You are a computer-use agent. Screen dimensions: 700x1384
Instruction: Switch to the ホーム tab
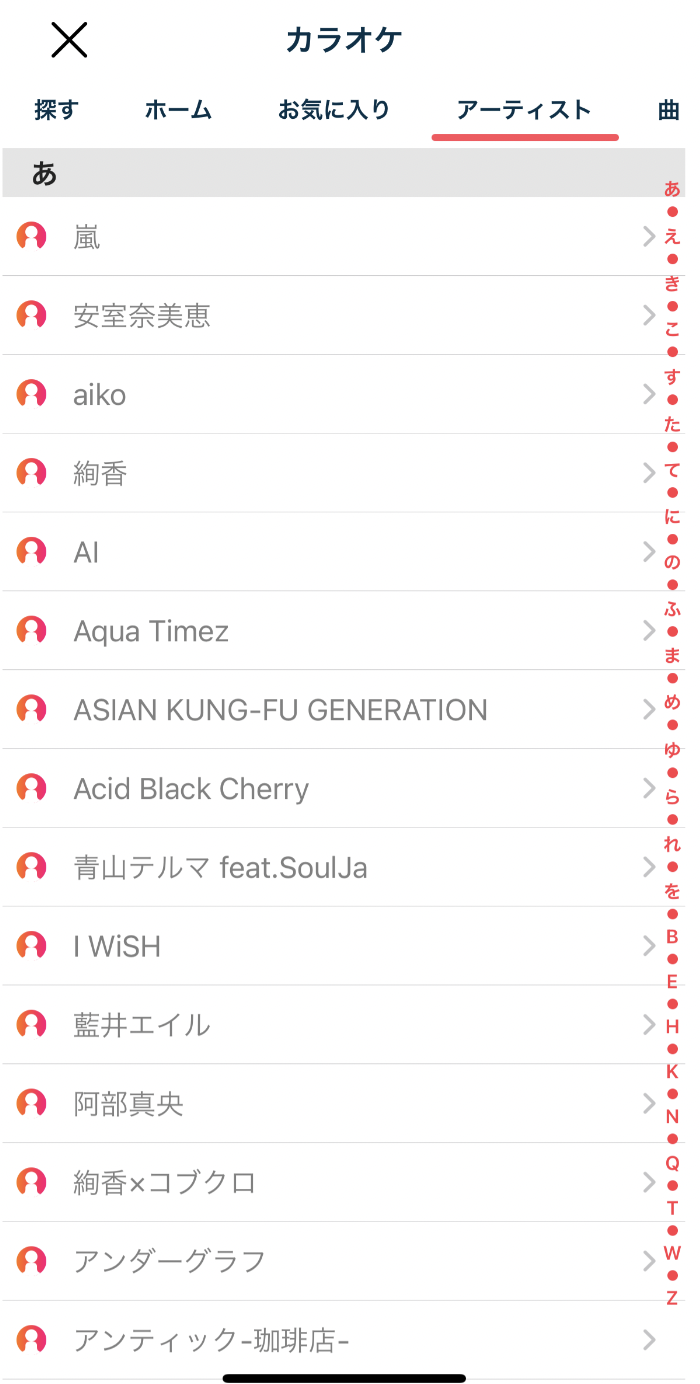point(178,110)
